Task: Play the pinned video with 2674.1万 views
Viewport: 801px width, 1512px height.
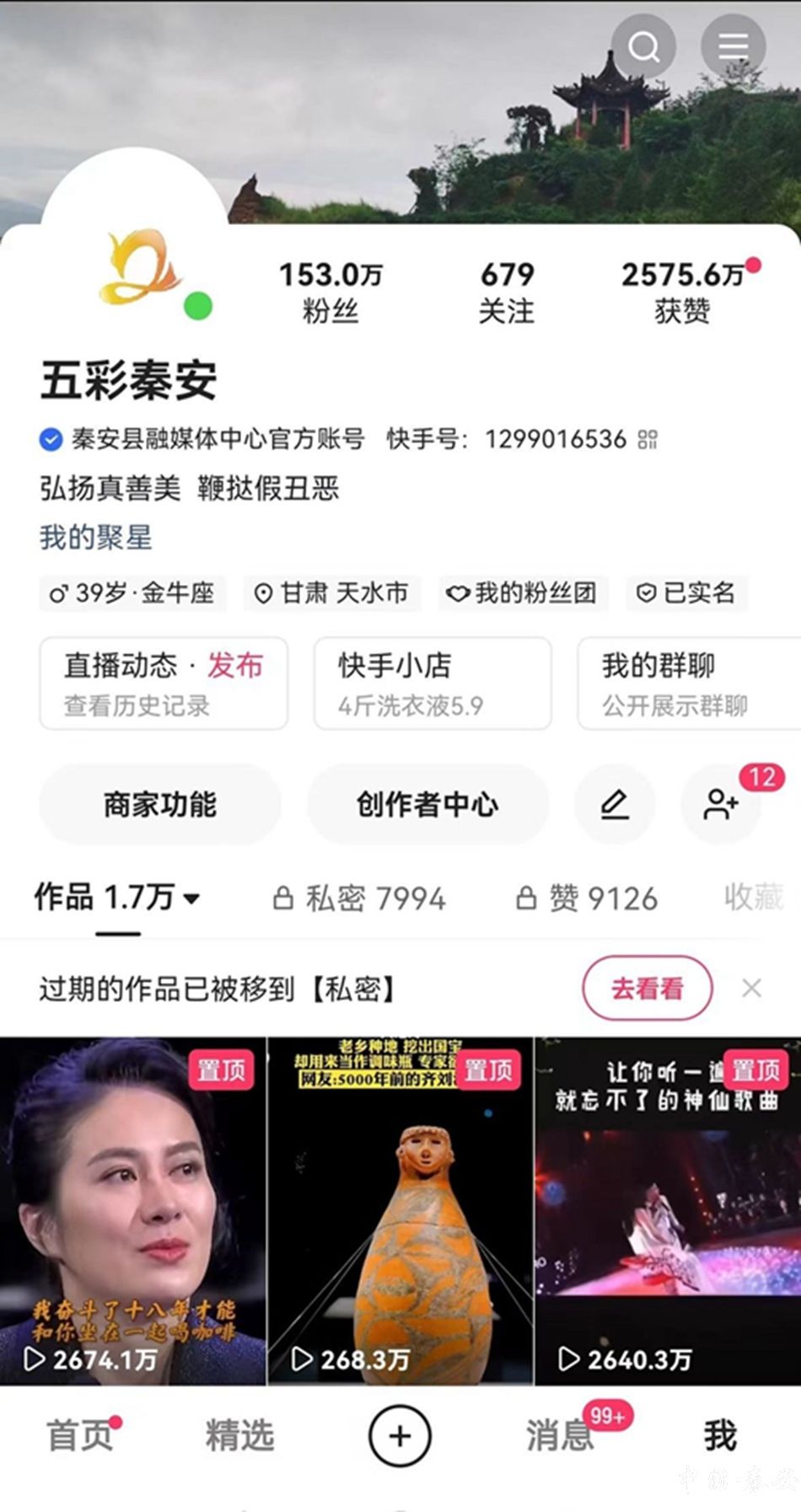Action: pos(132,1210)
